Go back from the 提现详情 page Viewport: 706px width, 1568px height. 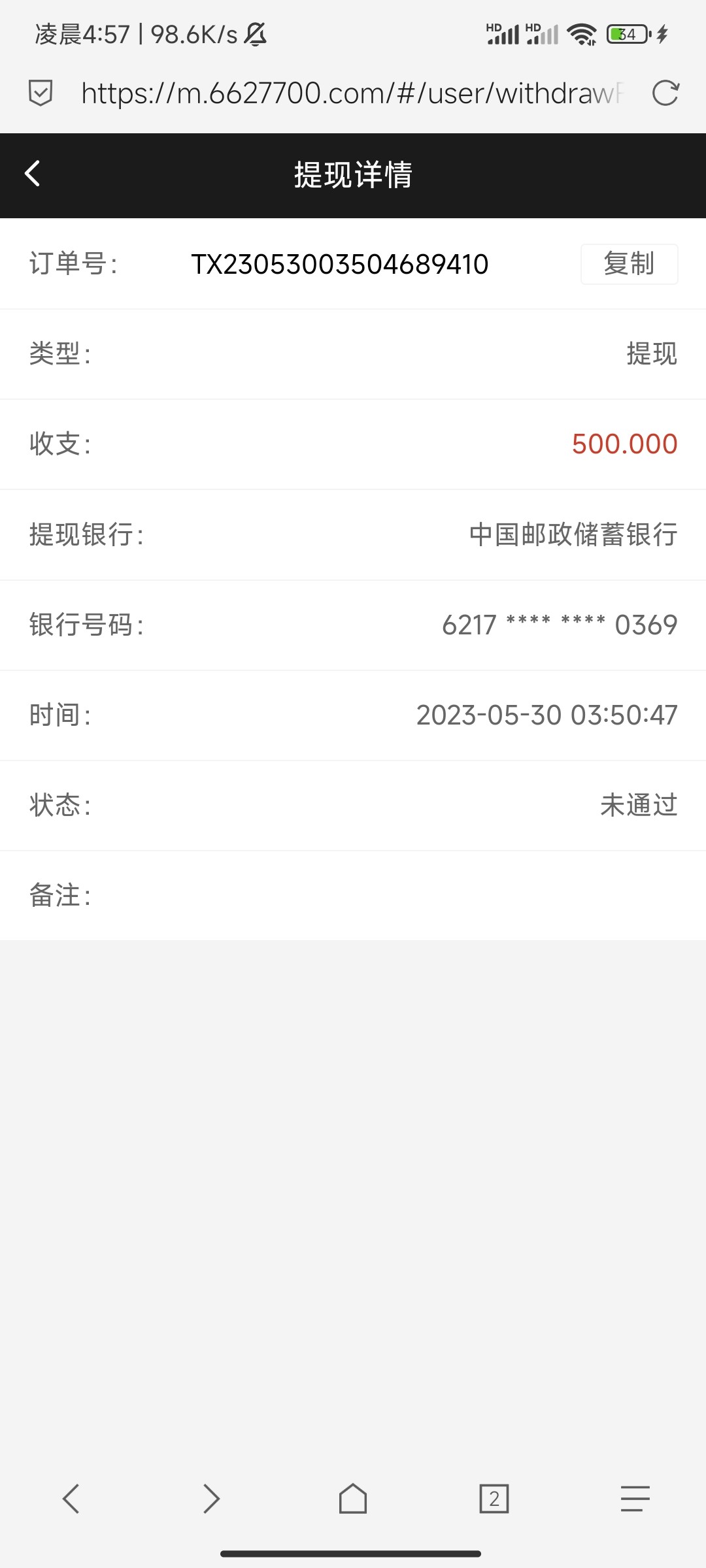tap(33, 174)
